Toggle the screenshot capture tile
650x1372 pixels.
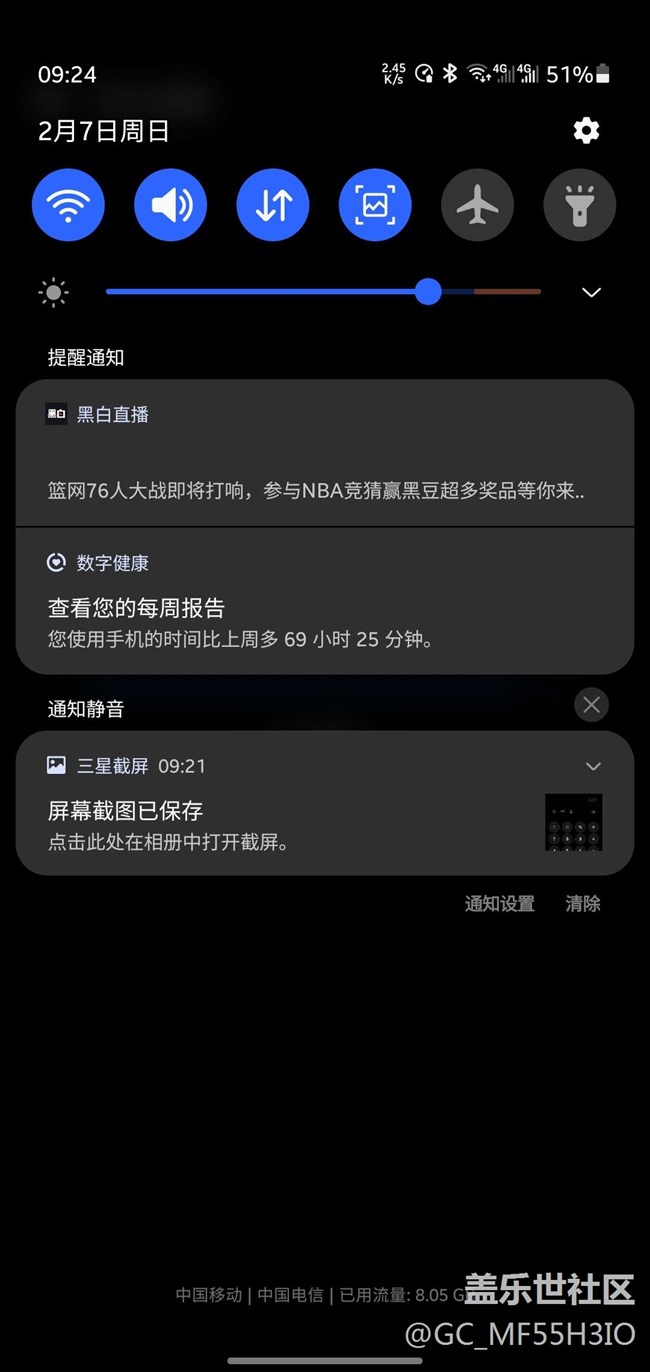click(x=375, y=205)
